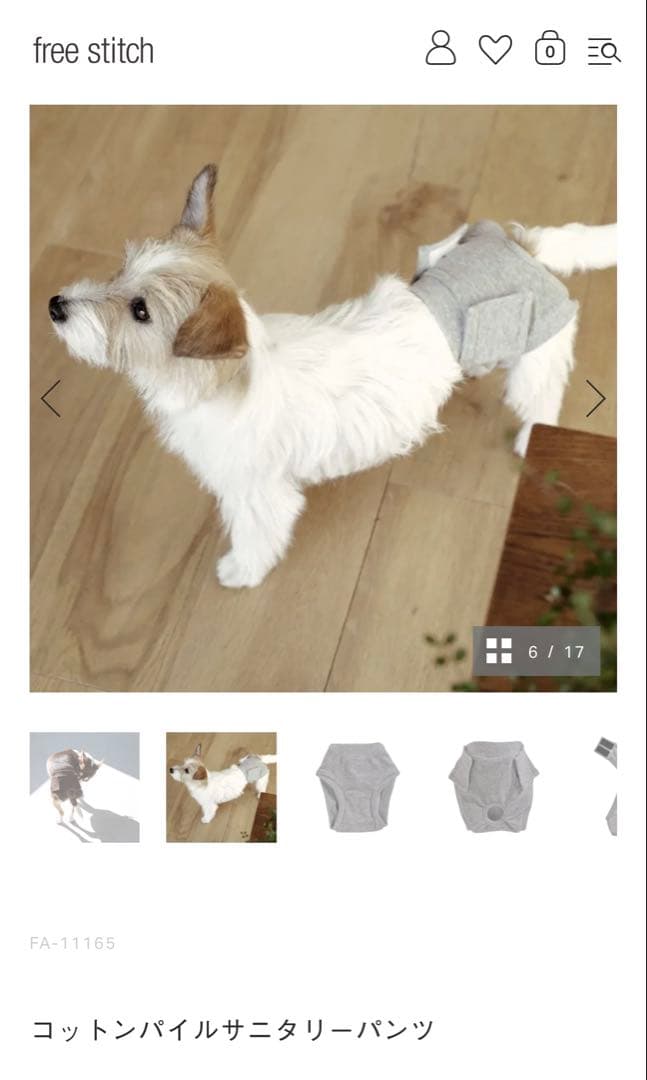The height and width of the screenshot is (1080, 647).
Task: Select thumbnail of gray pants front view
Action: pos(357,787)
